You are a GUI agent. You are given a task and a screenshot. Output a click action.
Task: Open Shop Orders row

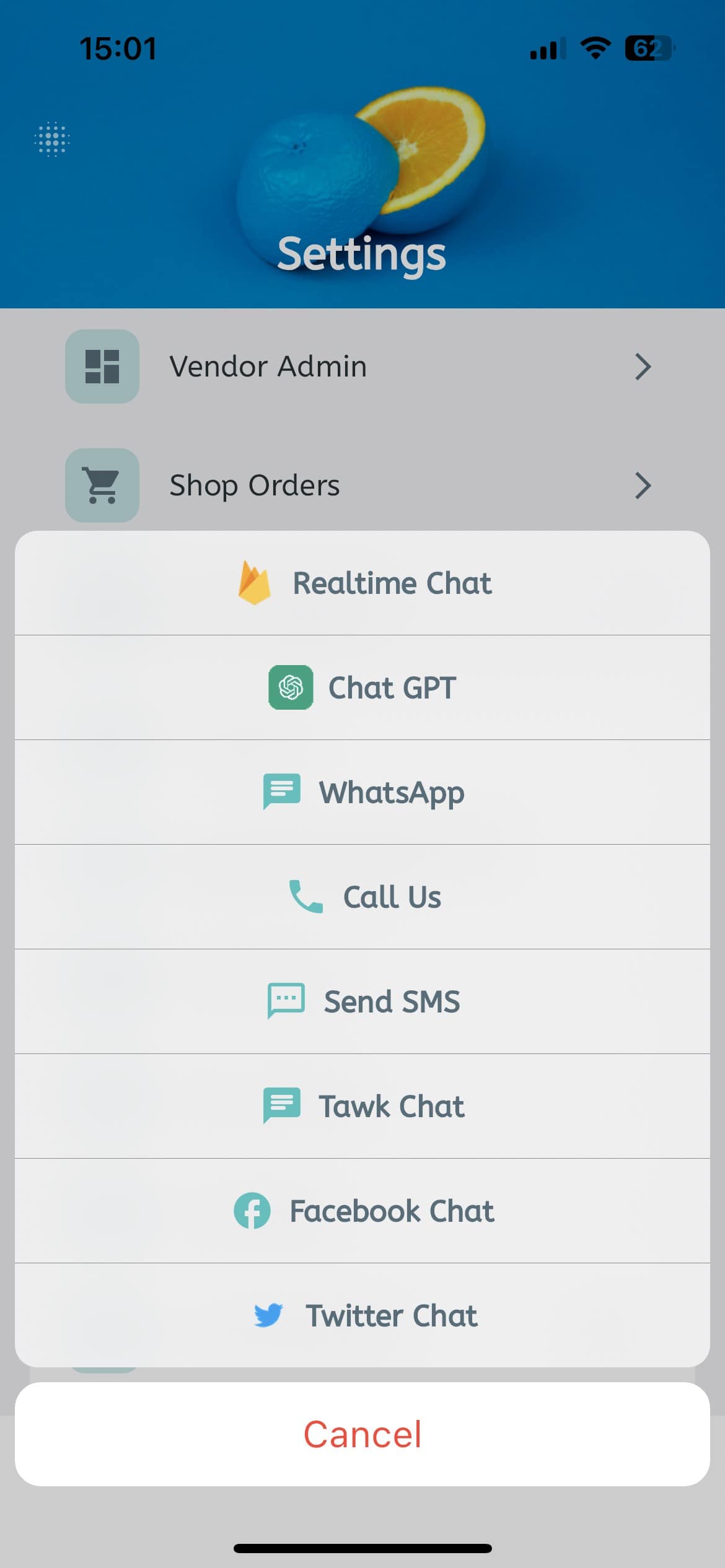click(x=362, y=486)
